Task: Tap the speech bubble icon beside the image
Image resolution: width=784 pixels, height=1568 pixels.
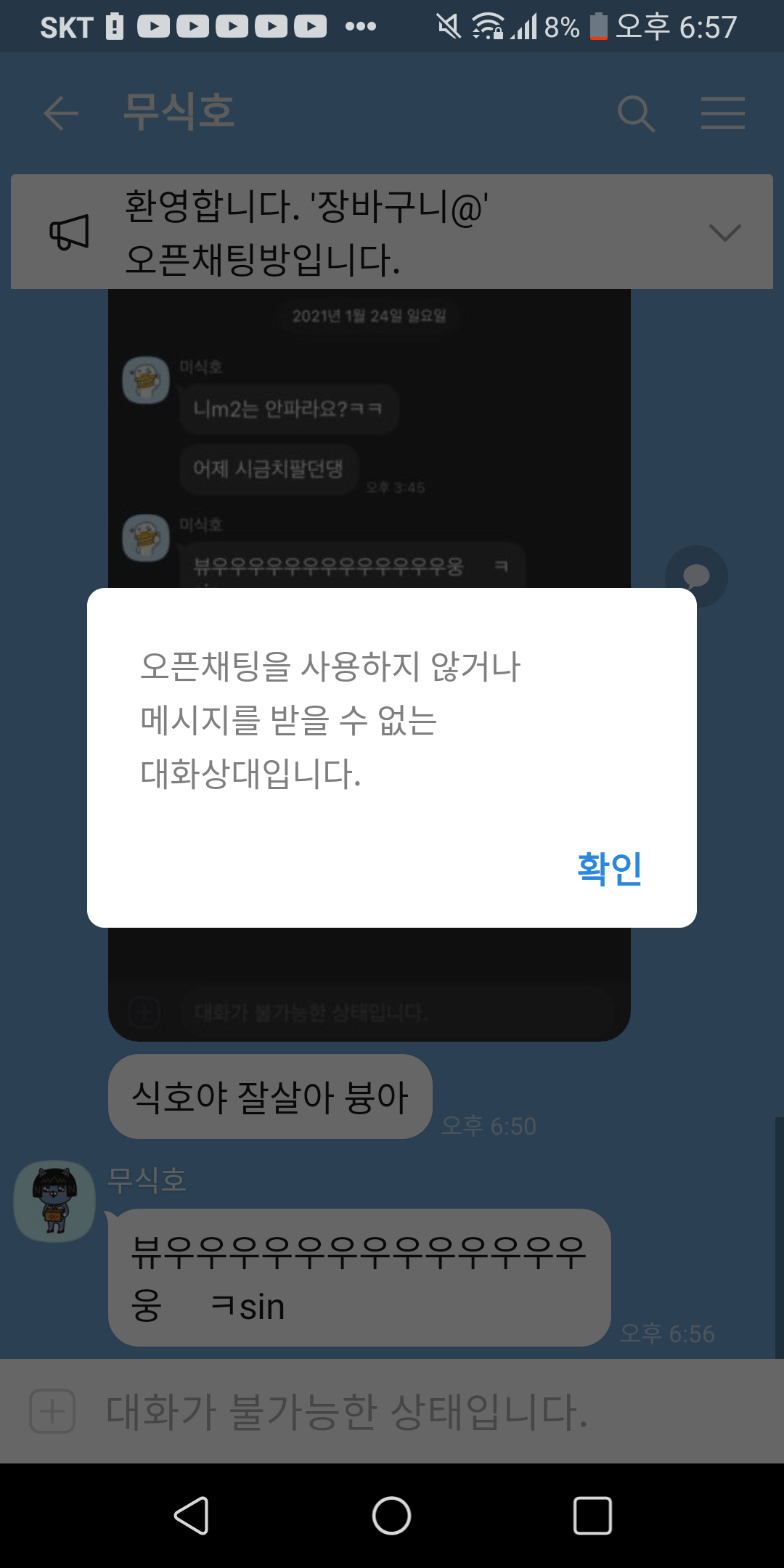Action: (696, 576)
